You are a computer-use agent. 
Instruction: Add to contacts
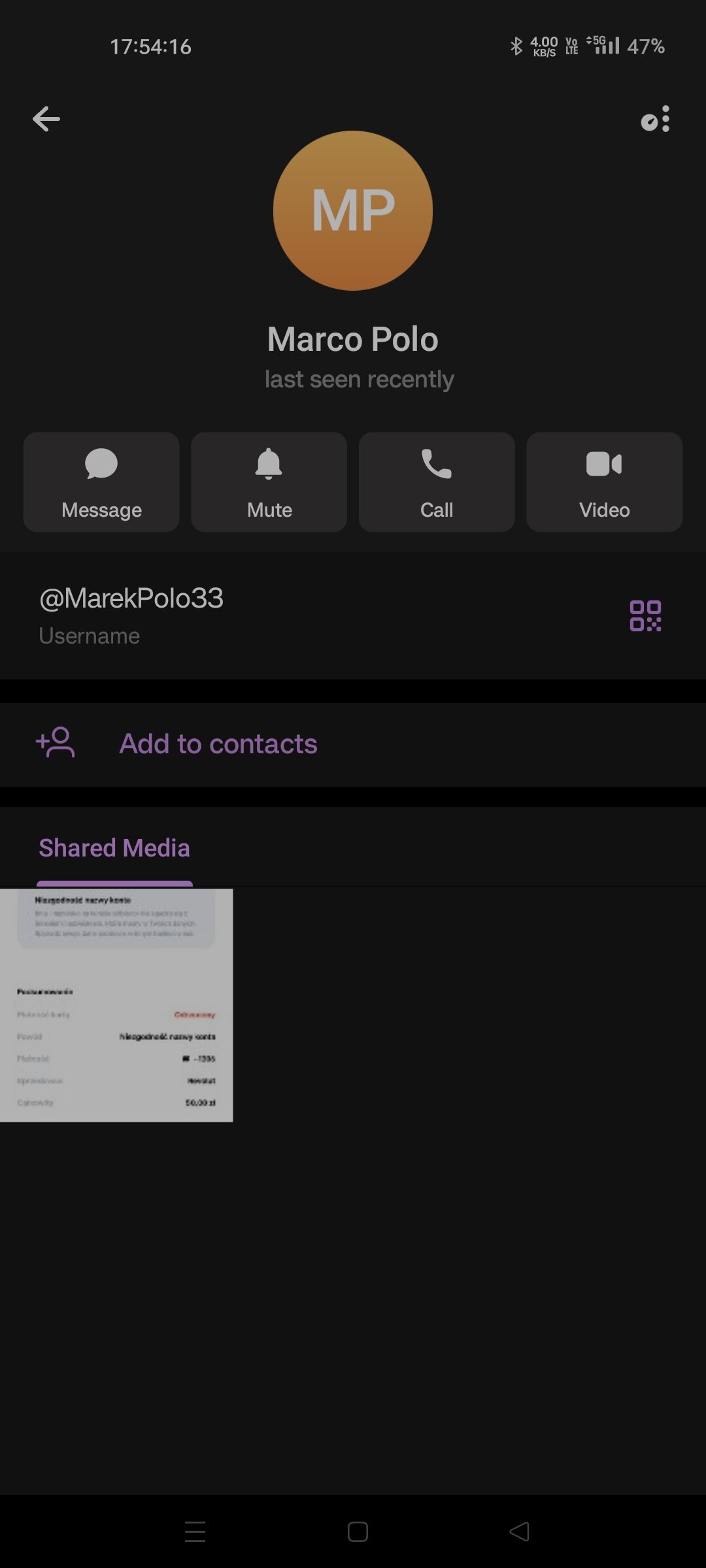click(x=218, y=743)
